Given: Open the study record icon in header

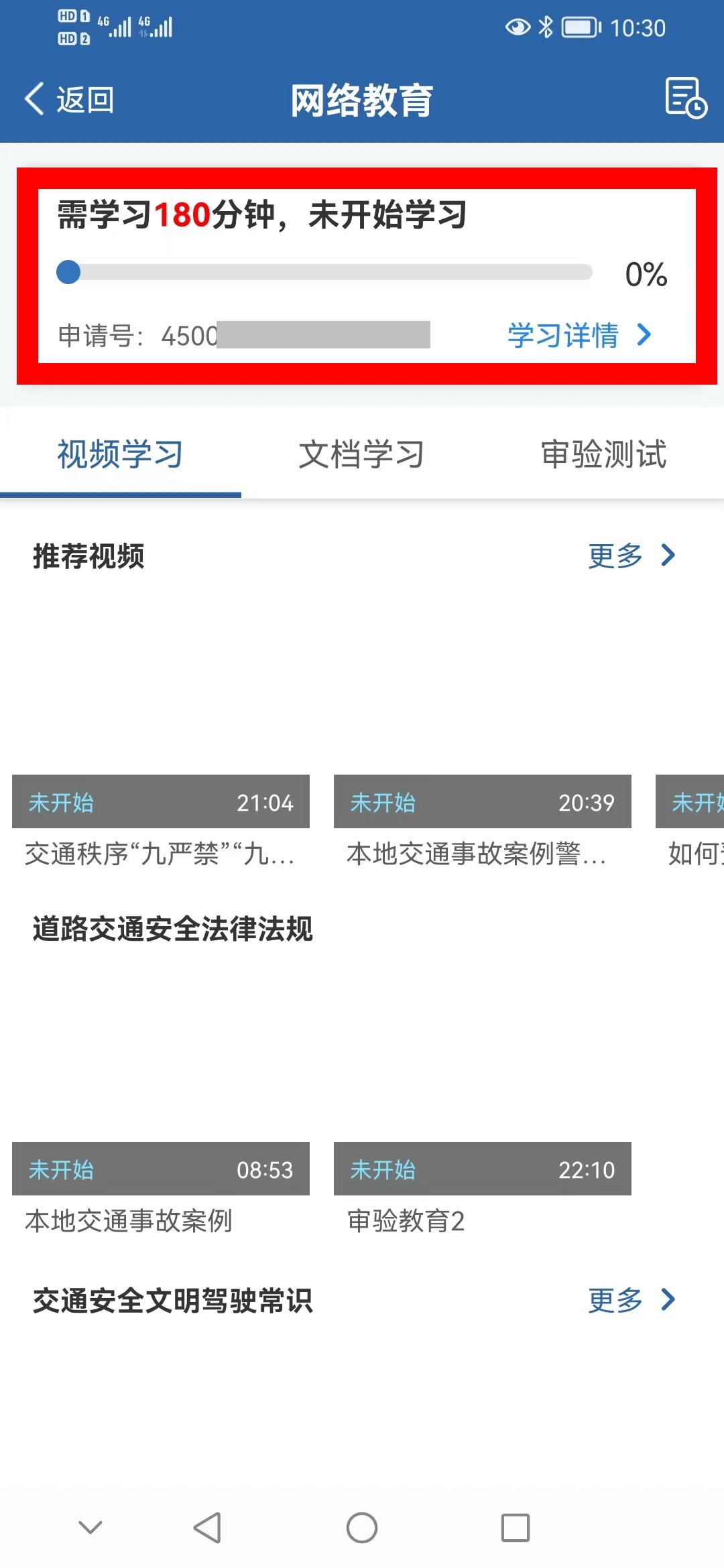Looking at the screenshot, I should point(685,99).
